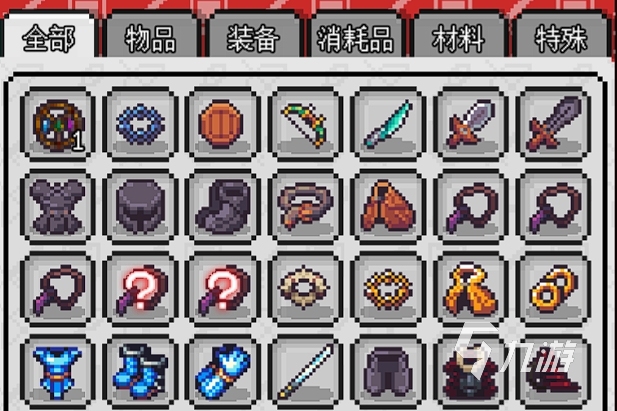Select the gold necklace item
The width and height of the screenshot is (617, 411).
click(385, 288)
